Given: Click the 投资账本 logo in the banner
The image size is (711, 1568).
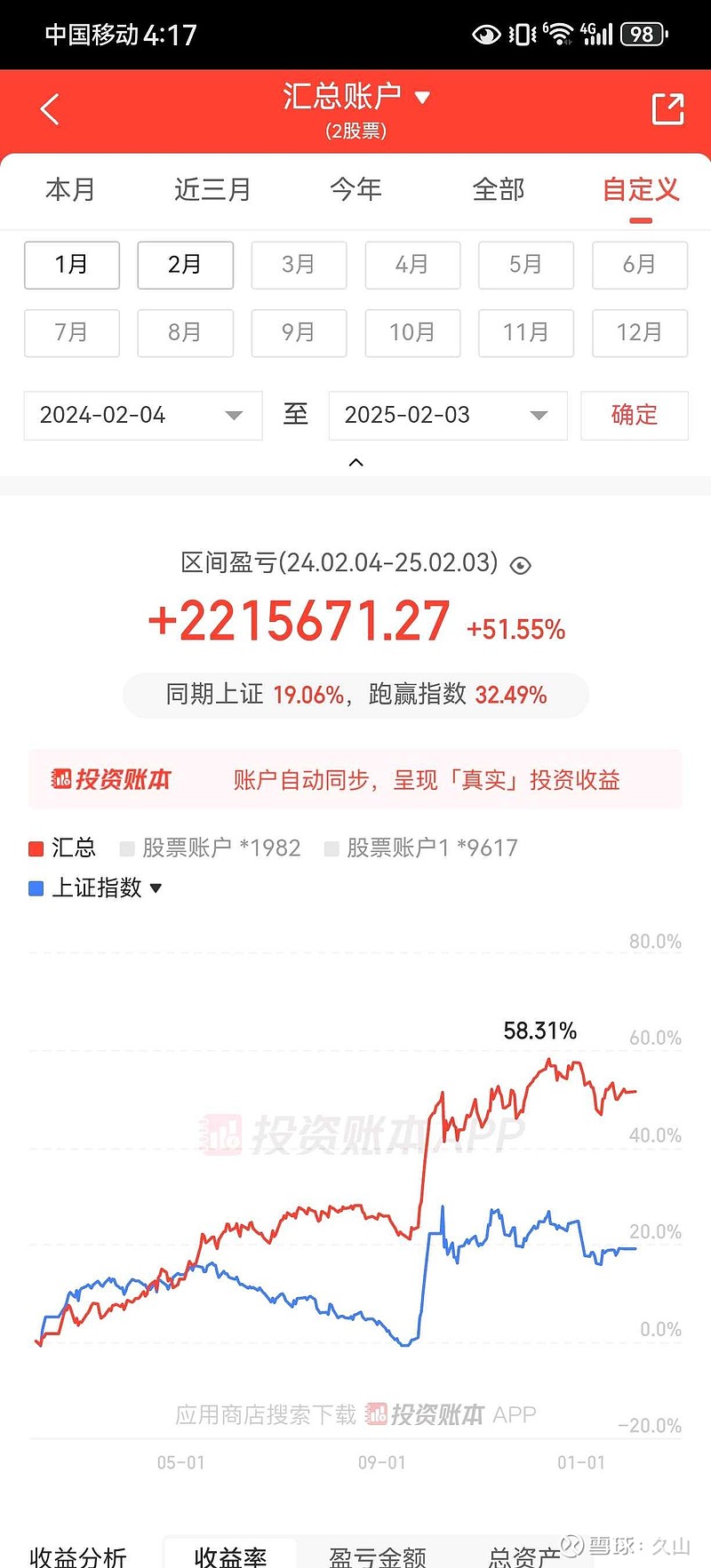Looking at the screenshot, I should (x=110, y=779).
